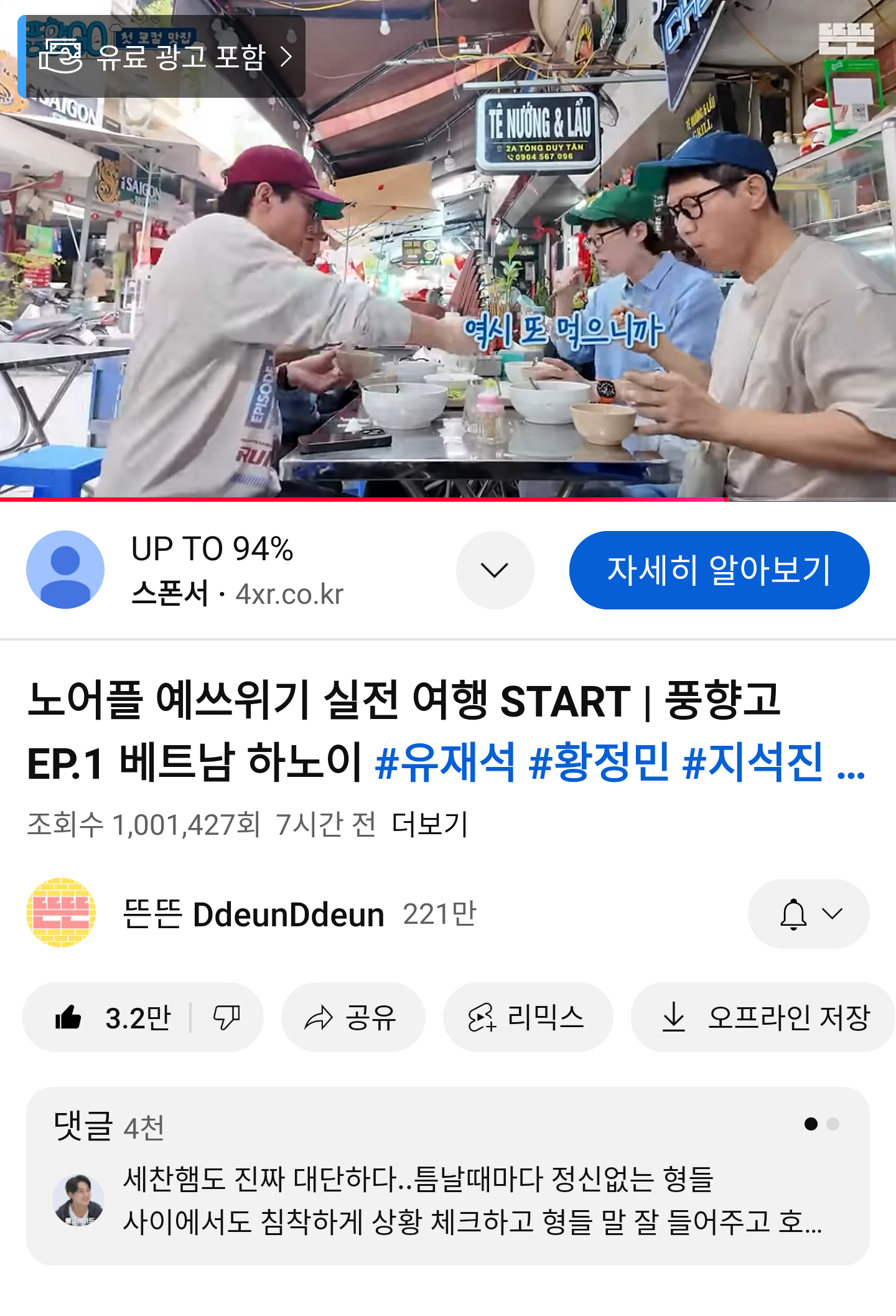Image resolution: width=896 pixels, height=1316 pixels.
Task: Expand the sponsored ad details chevron
Action: click(495, 570)
